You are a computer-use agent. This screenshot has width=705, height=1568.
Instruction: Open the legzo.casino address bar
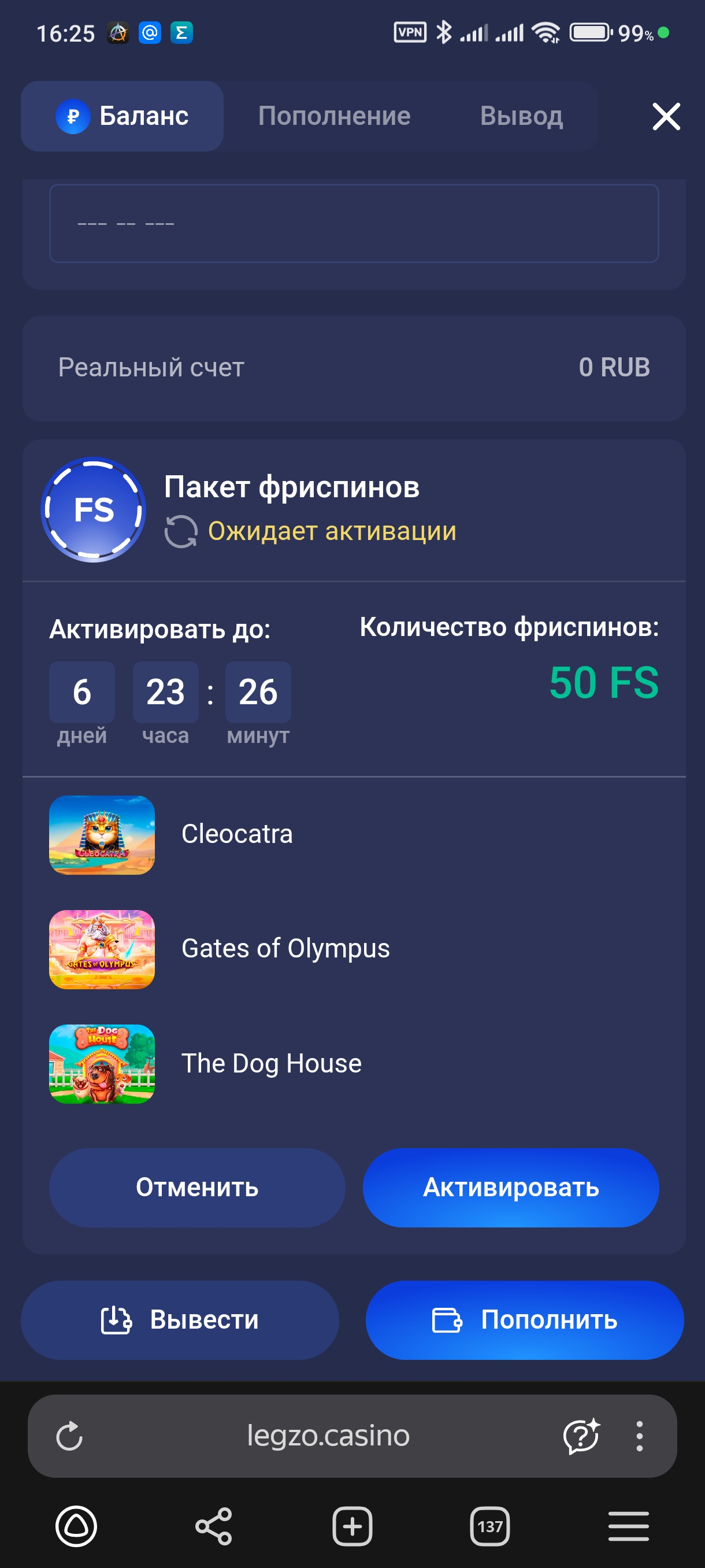point(328,1436)
